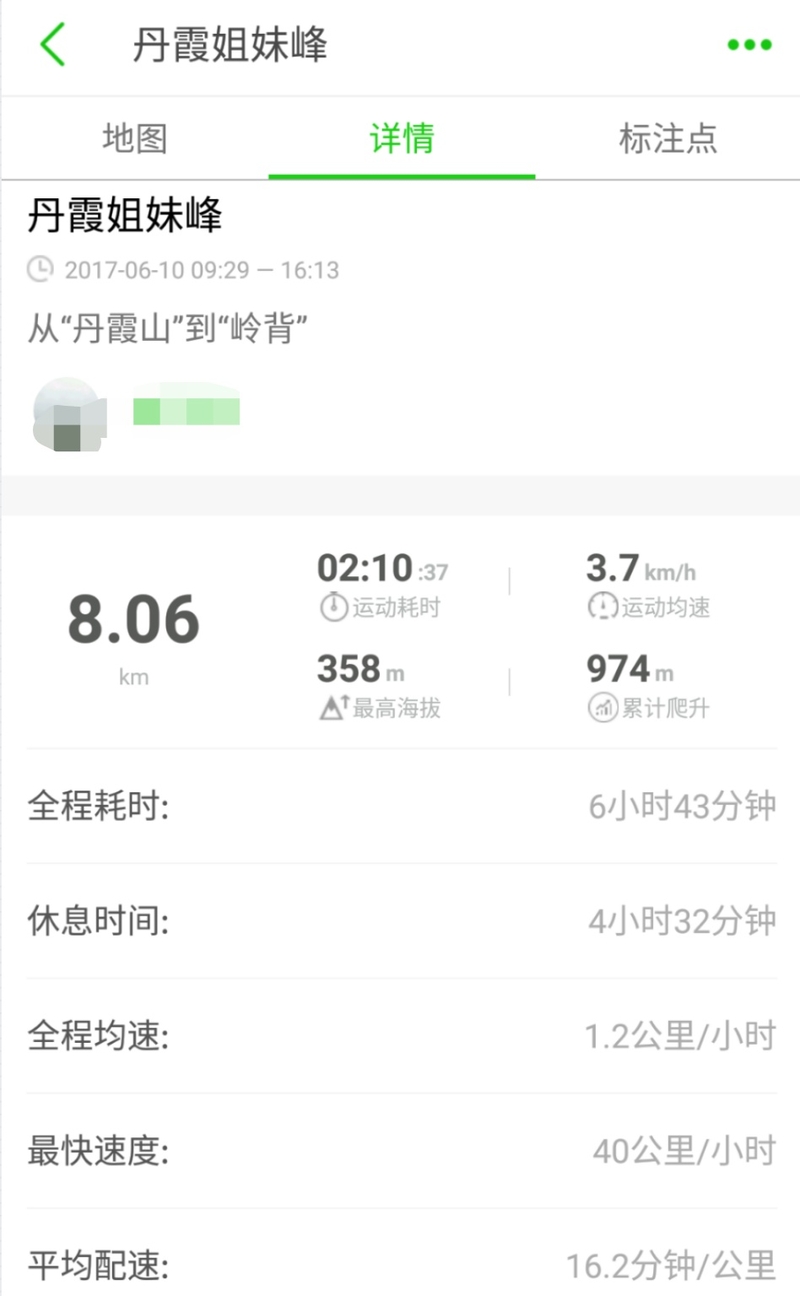800x1296 pixels.
Task: Open the 标注点 tab
Action: coord(668,138)
